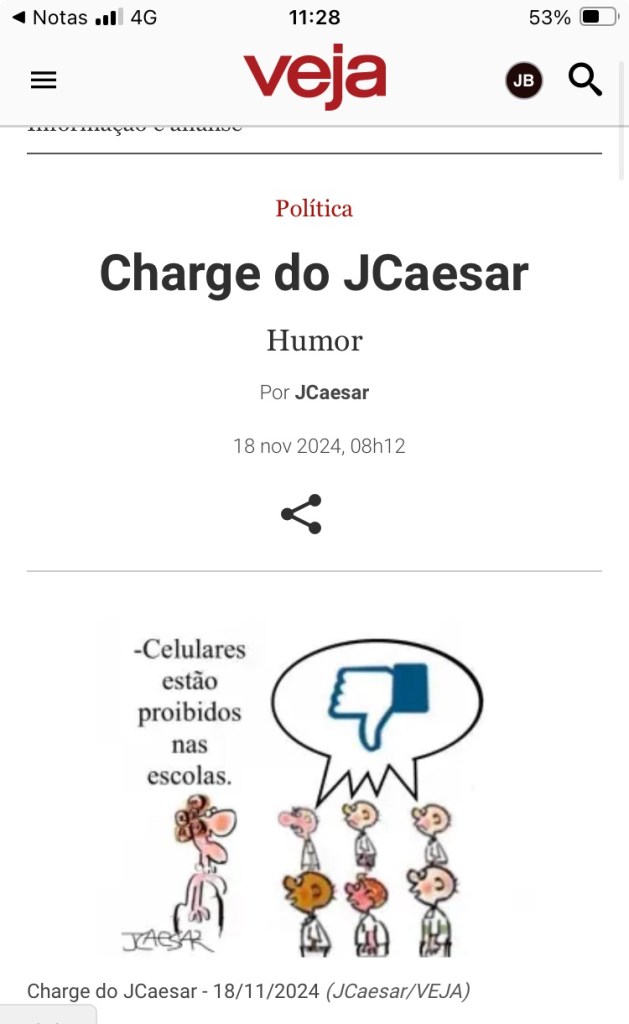Open the JCaesar cartoon image
629x1024 pixels.
pyautogui.click(x=314, y=790)
